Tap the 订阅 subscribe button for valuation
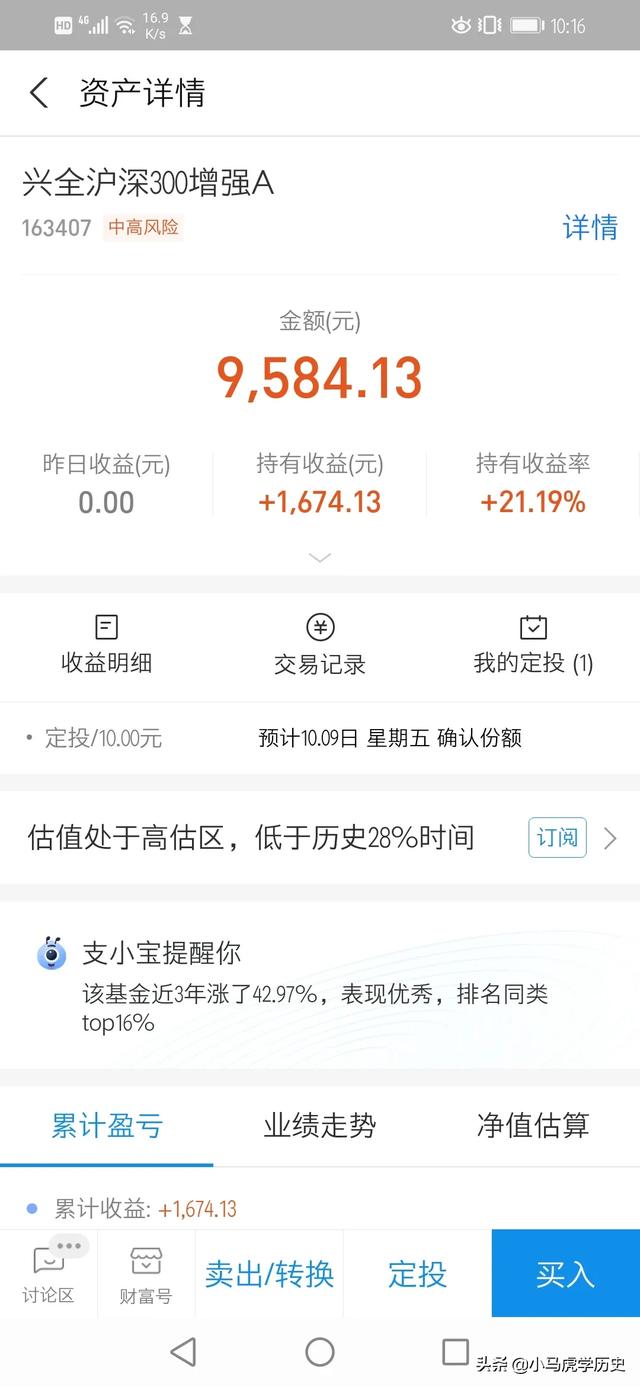 [x=557, y=838]
